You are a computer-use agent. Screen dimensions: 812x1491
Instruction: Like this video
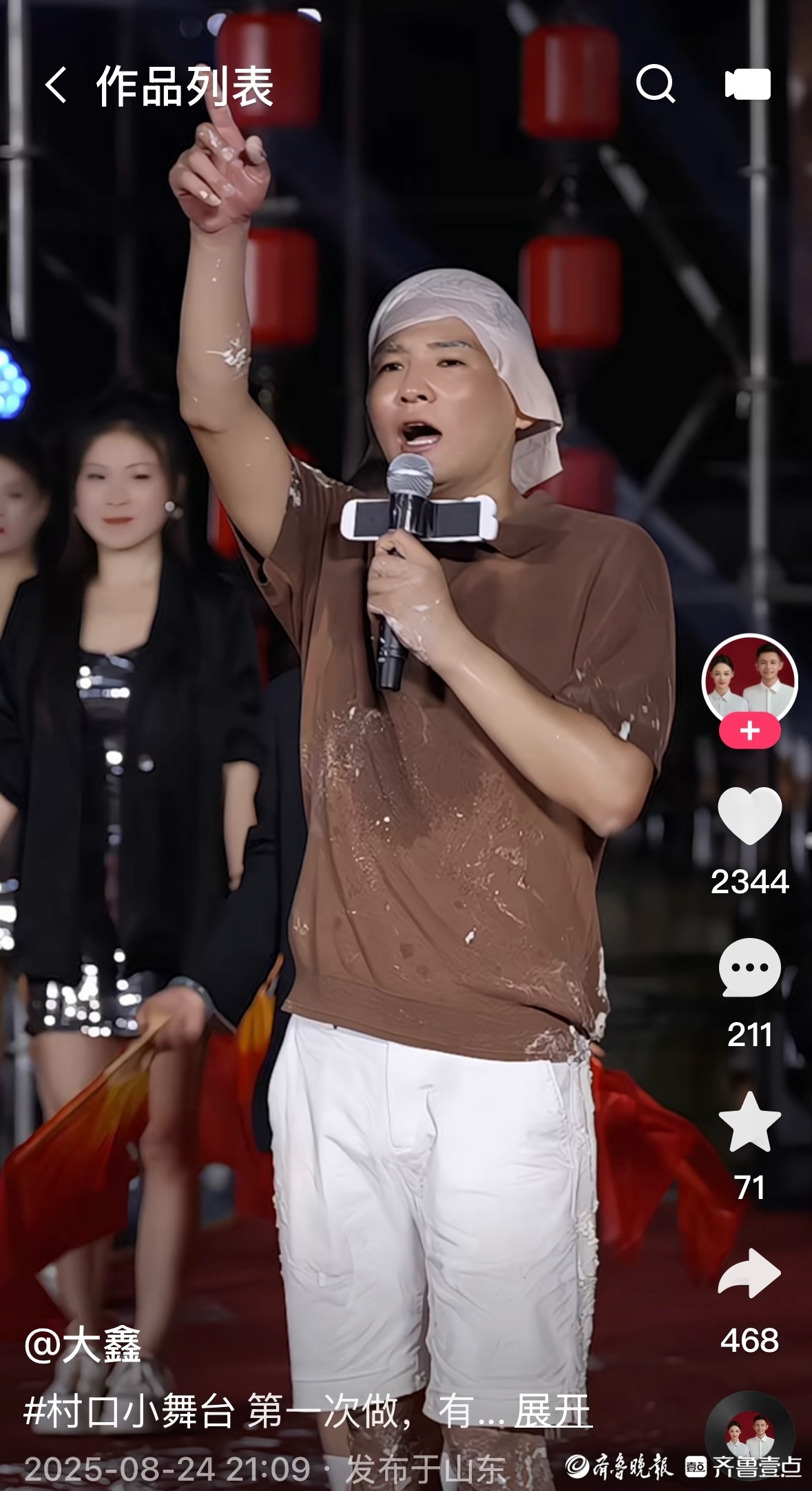pyautogui.click(x=749, y=817)
